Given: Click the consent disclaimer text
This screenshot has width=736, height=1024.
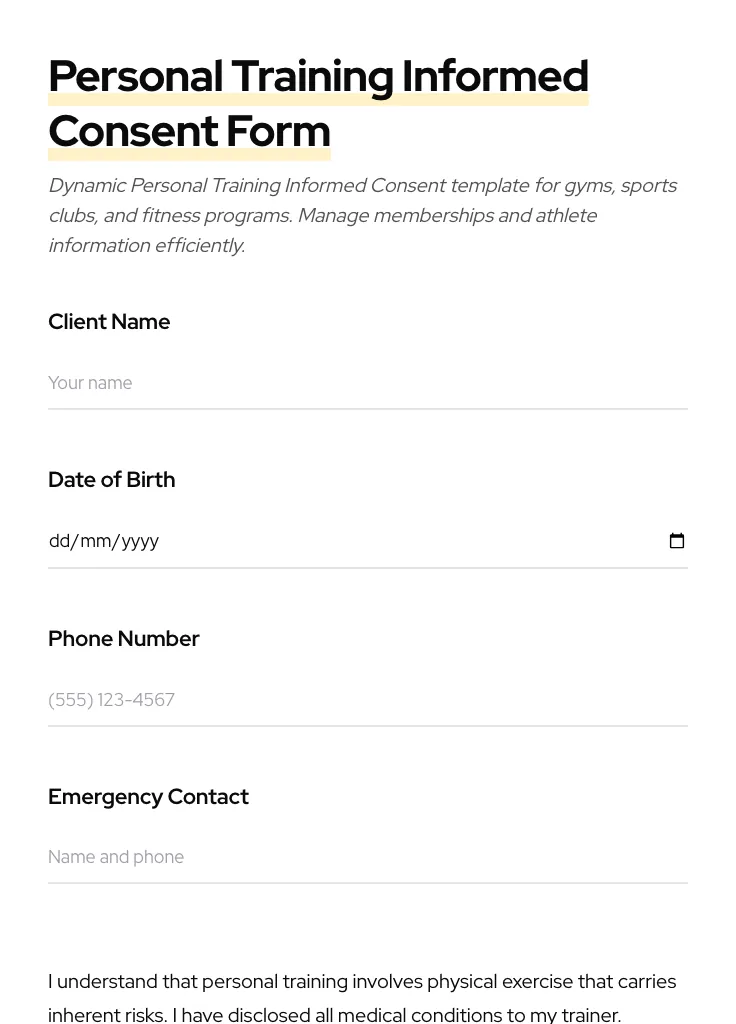Looking at the screenshot, I should point(362,996).
